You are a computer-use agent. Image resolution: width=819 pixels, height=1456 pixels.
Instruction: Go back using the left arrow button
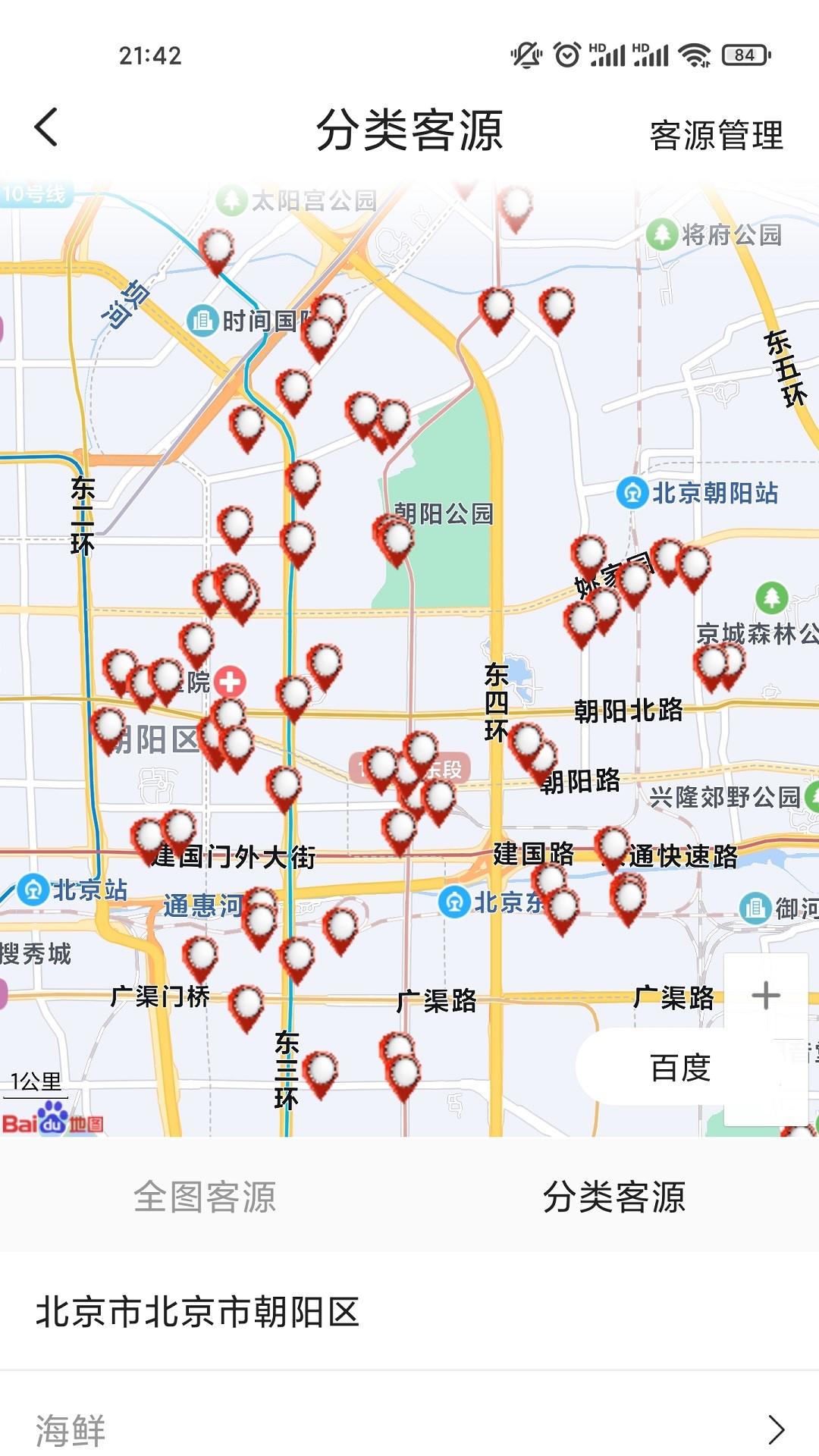coord(44,129)
